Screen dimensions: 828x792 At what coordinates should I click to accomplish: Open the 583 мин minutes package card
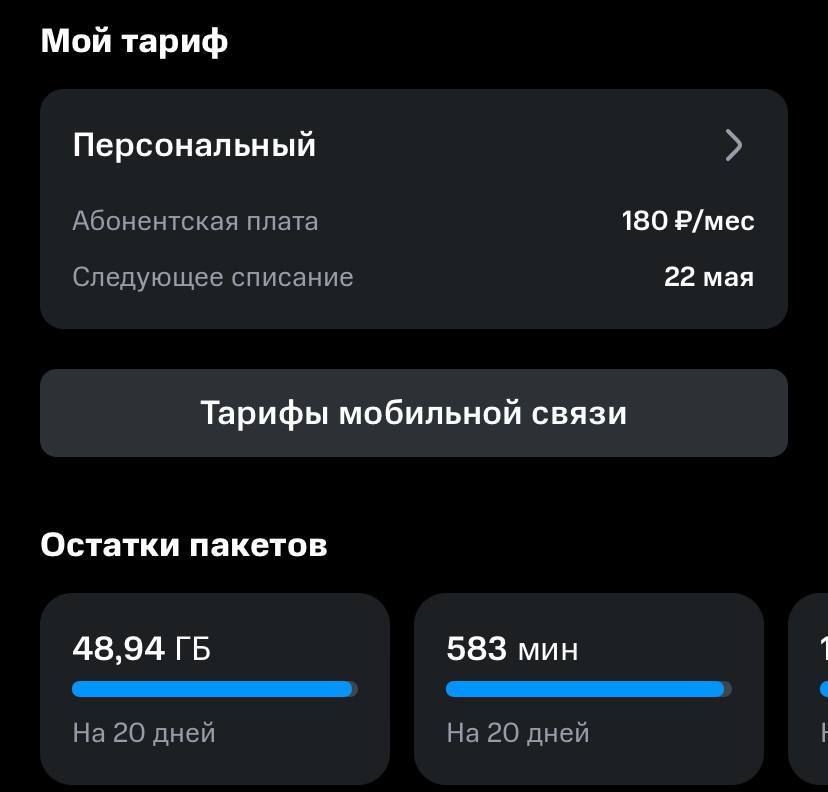pos(588,688)
